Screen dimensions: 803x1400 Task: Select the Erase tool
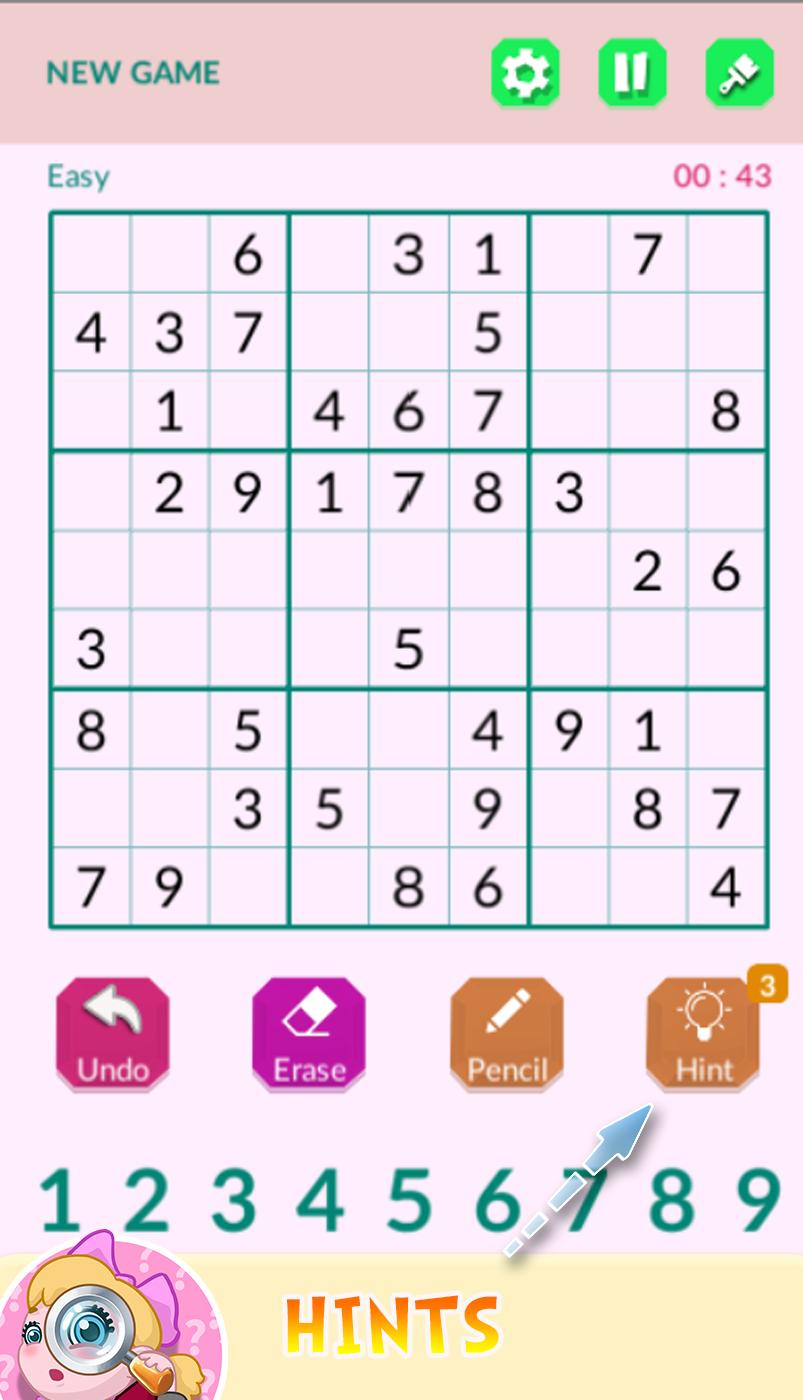(x=309, y=1034)
